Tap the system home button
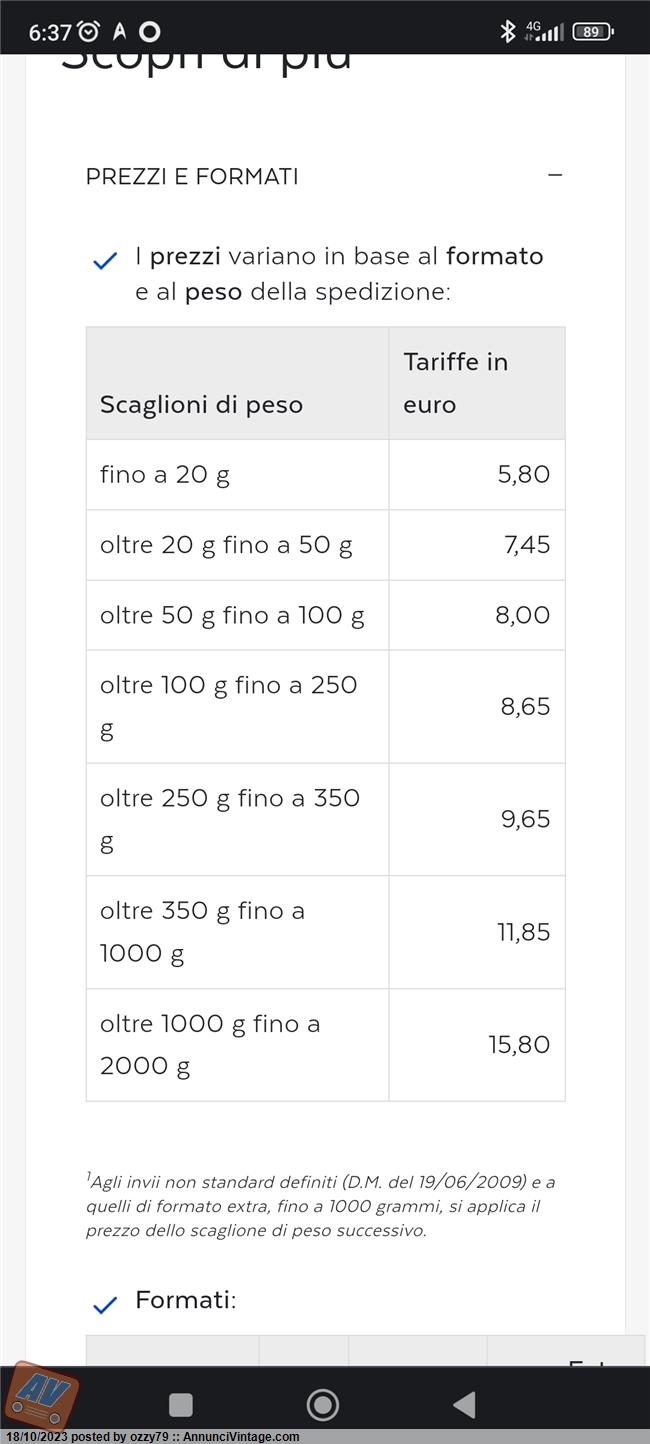 pyautogui.click(x=322, y=1405)
